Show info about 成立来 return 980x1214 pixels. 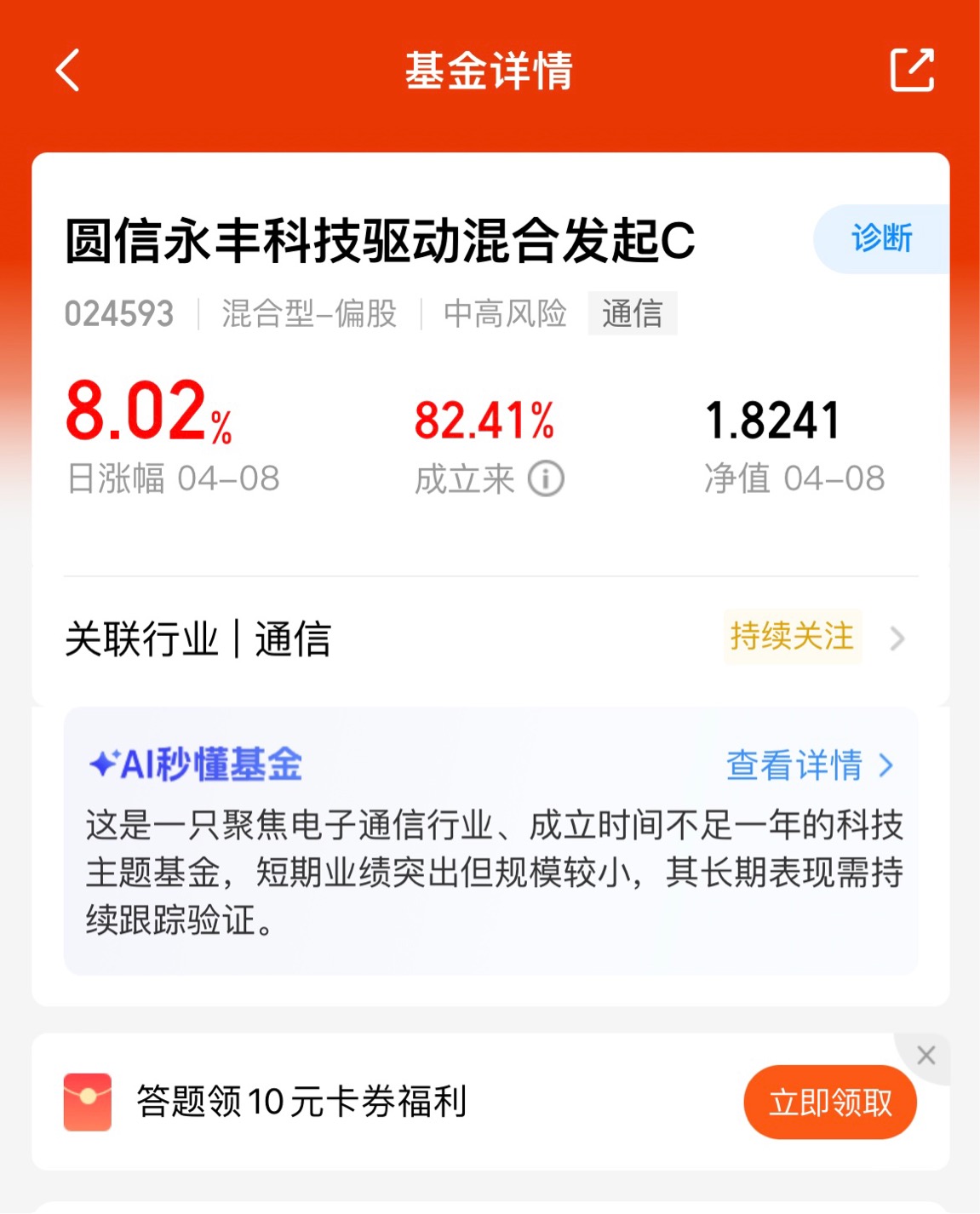tap(546, 479)
